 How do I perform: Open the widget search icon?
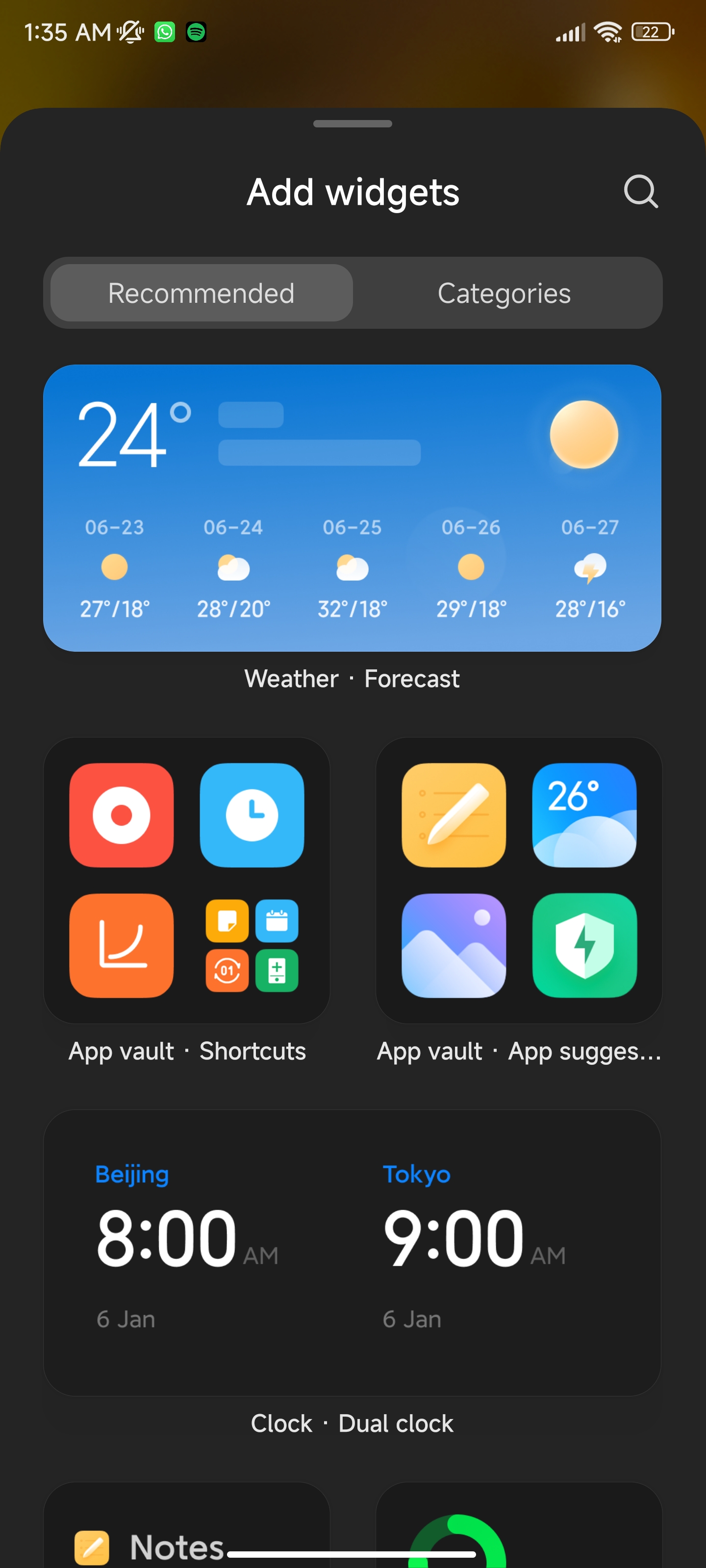641,192
